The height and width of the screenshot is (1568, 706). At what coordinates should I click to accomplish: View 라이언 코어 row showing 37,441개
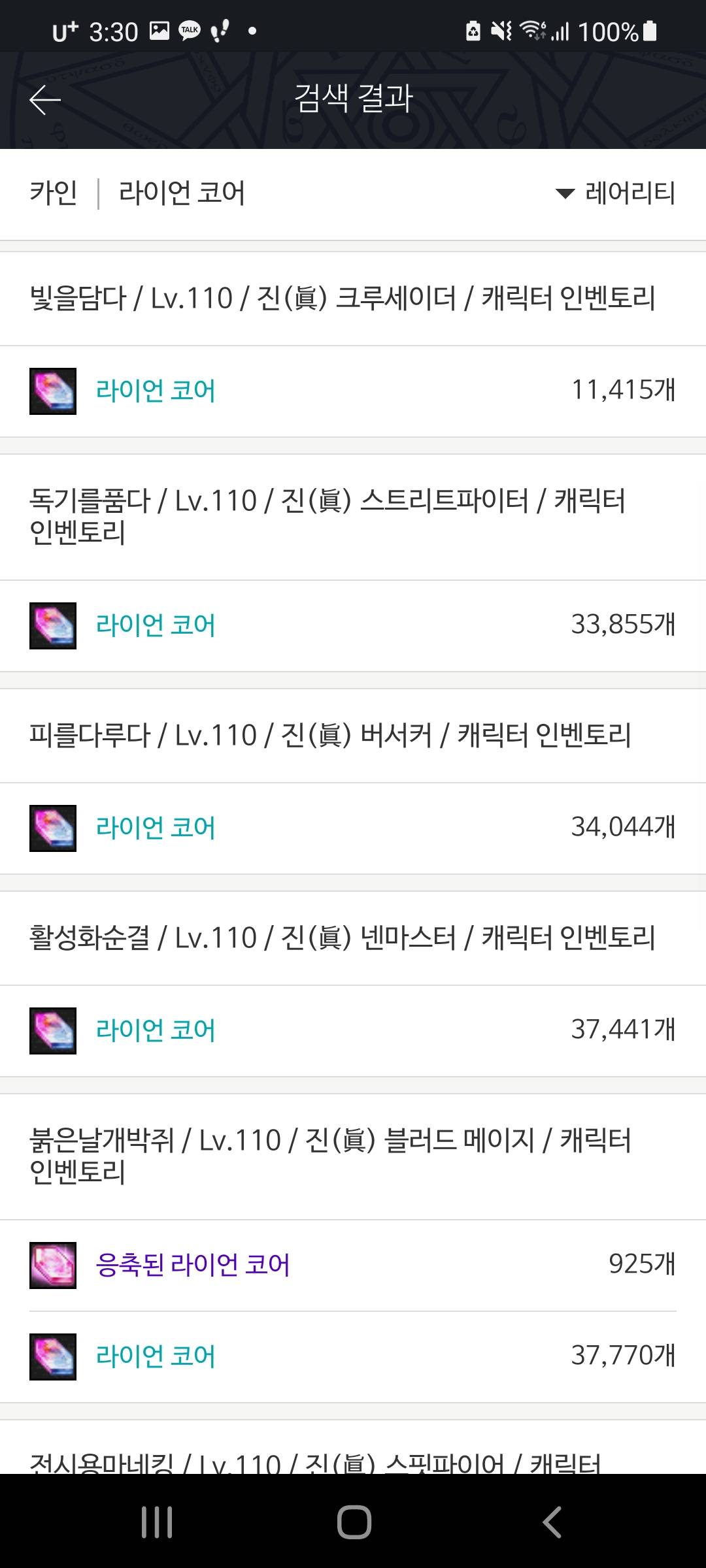156,1030
